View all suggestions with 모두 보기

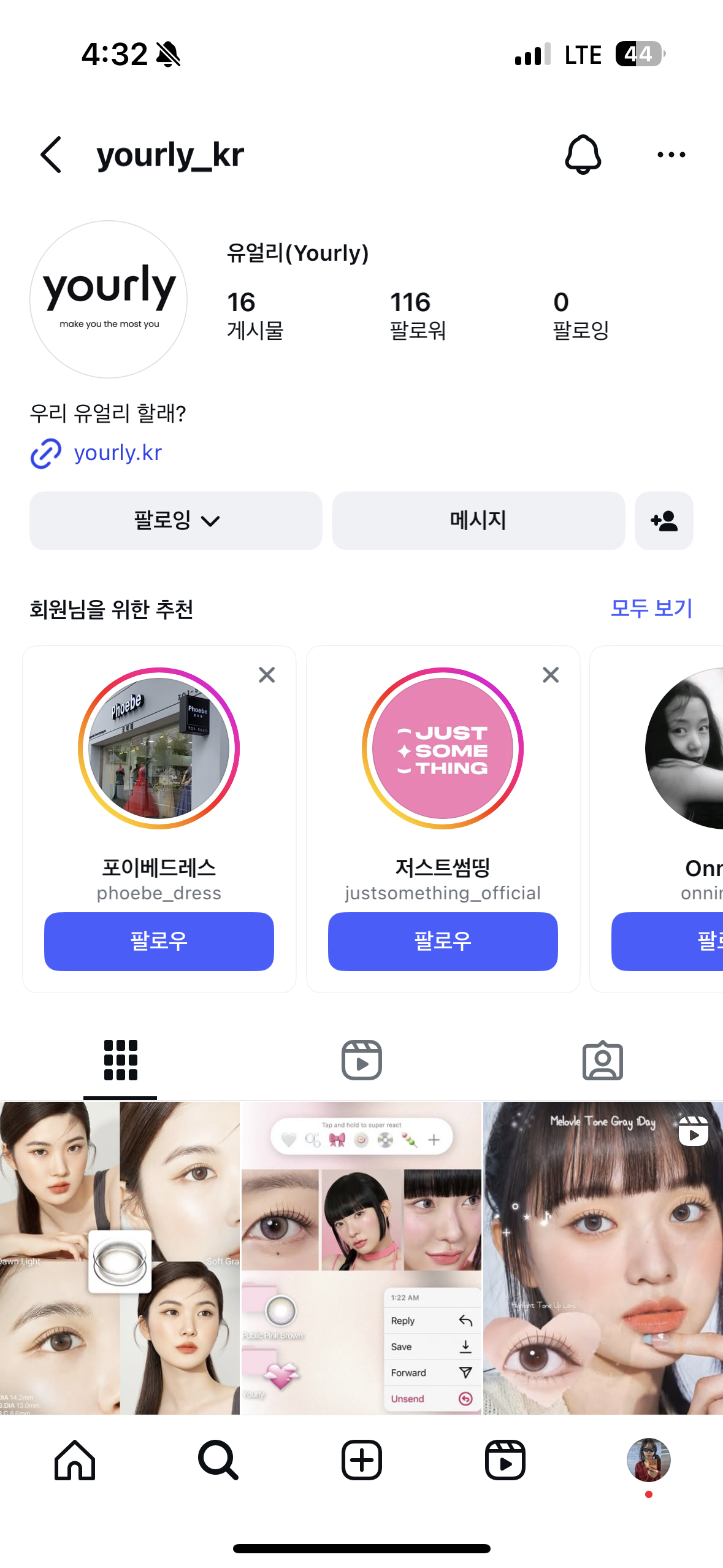point(651,608)
